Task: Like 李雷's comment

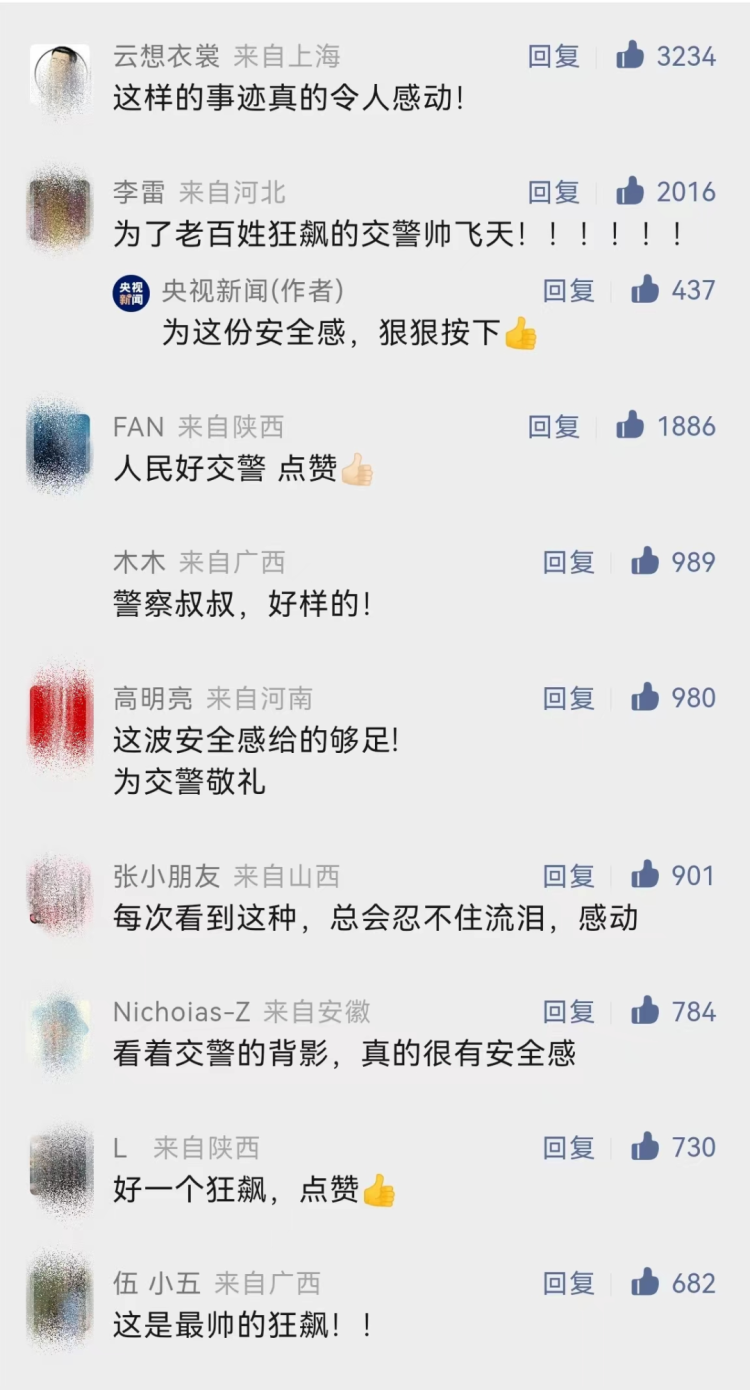Action: [x=630, y=190]
